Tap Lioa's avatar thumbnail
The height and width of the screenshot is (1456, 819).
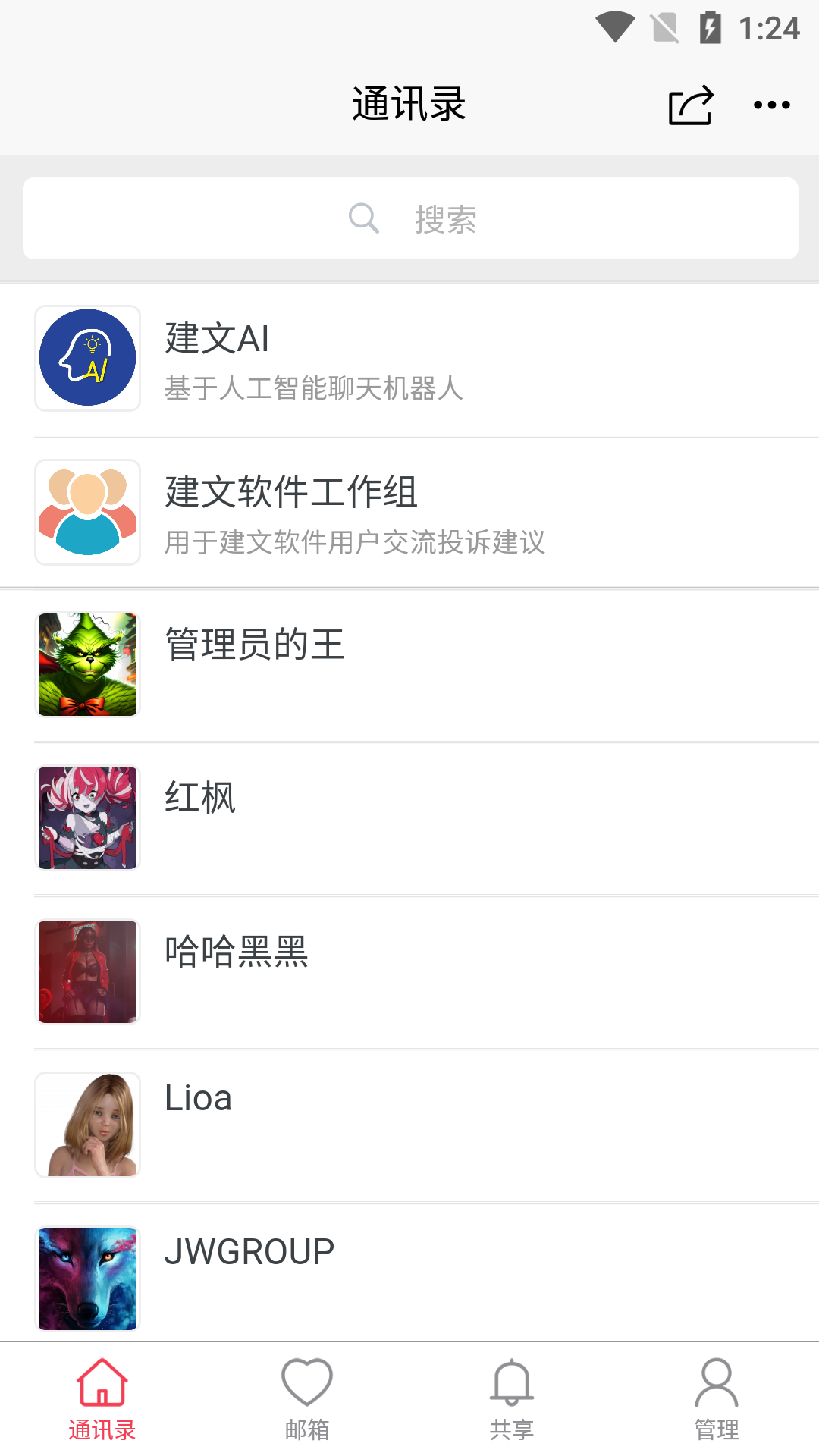tap(87, 1124)
